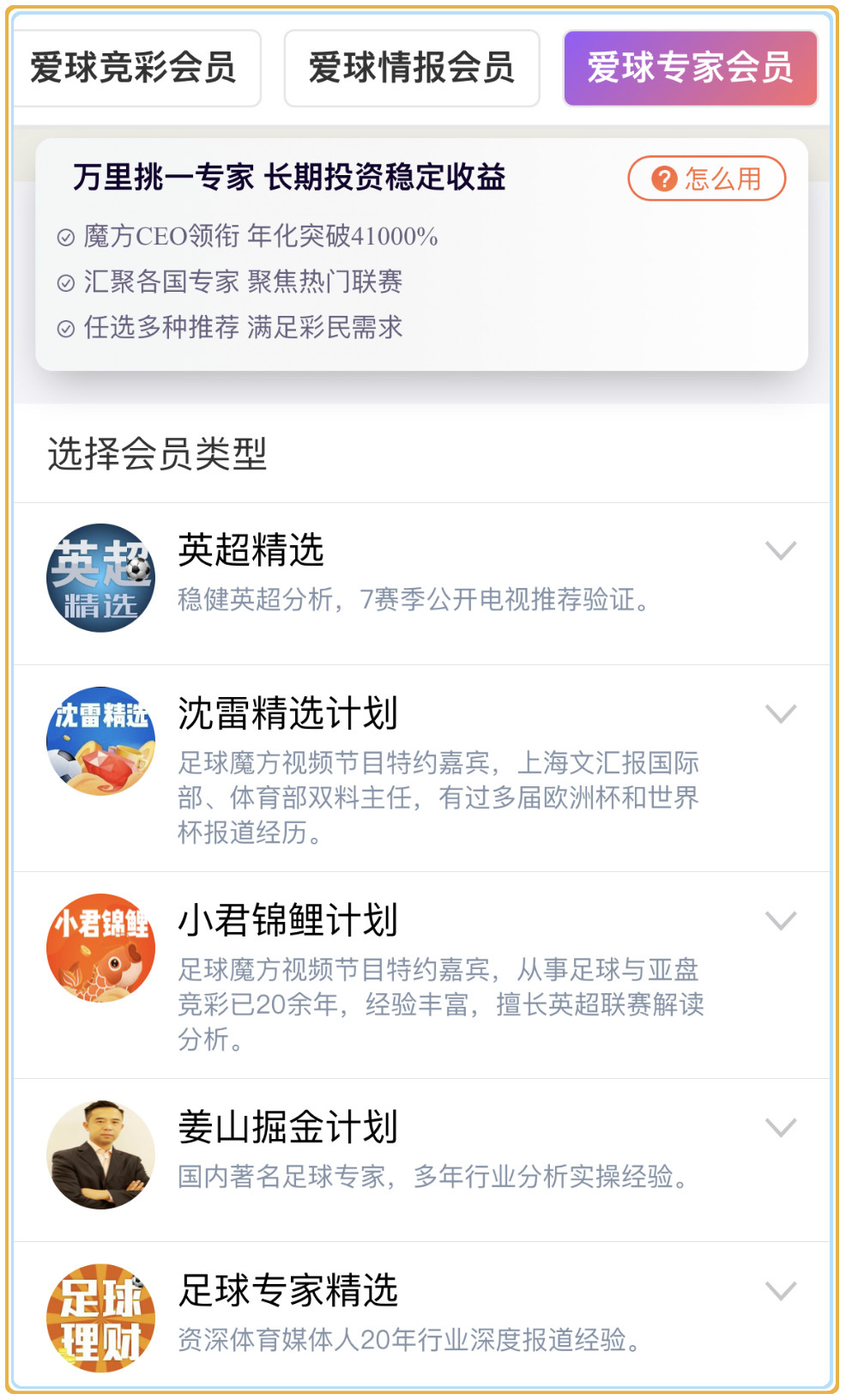Expand the 英超精选 membership option
This screenshot has width=846, height=1400.
[x=780, y=551]
